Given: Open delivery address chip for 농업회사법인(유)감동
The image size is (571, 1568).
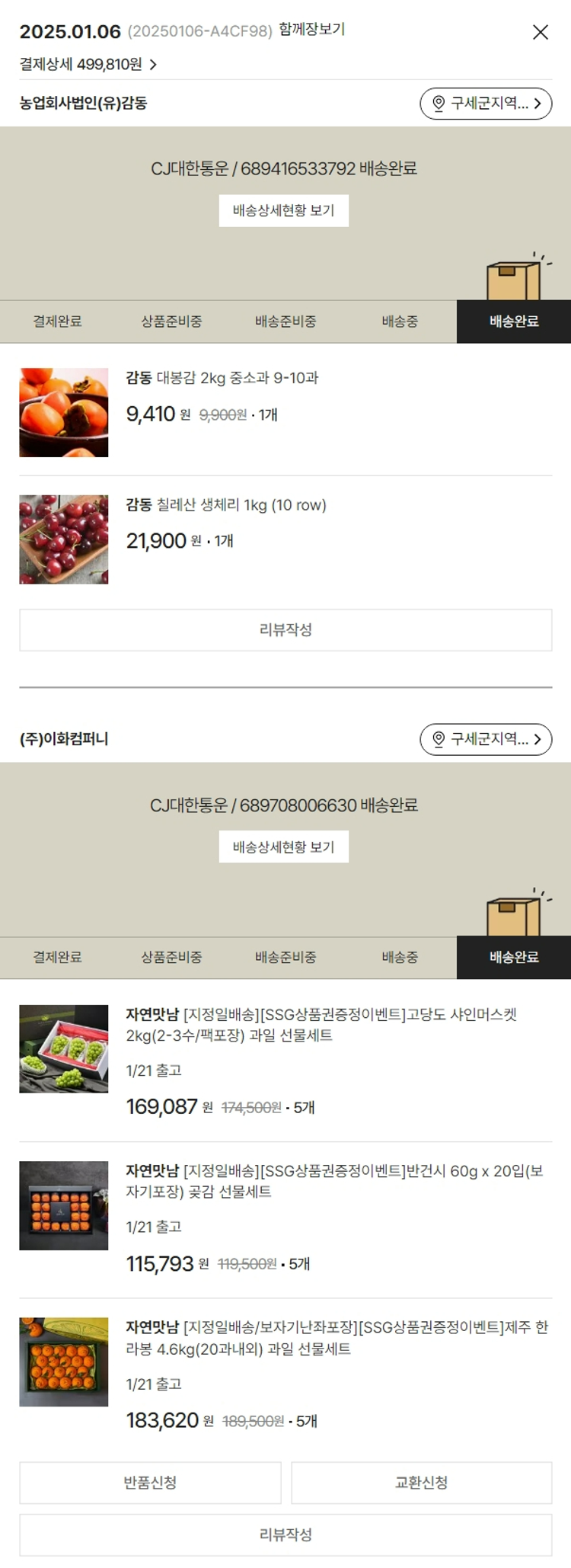Looking at the screenshot, I should (x=485, y=104).
